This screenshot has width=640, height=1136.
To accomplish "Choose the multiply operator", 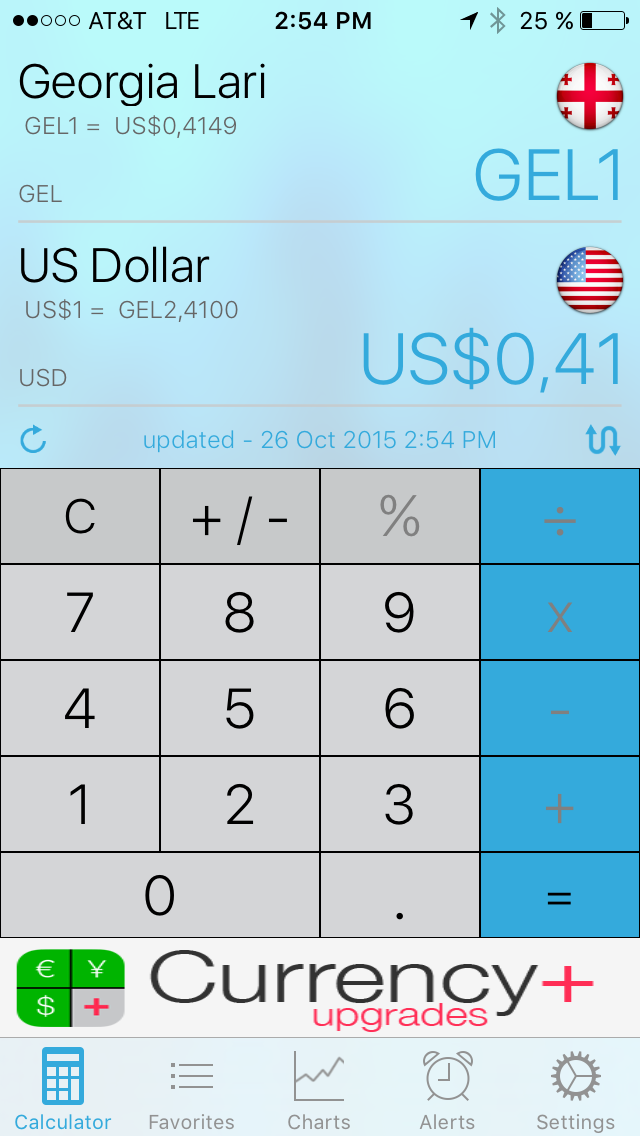I will click(560, 612).
